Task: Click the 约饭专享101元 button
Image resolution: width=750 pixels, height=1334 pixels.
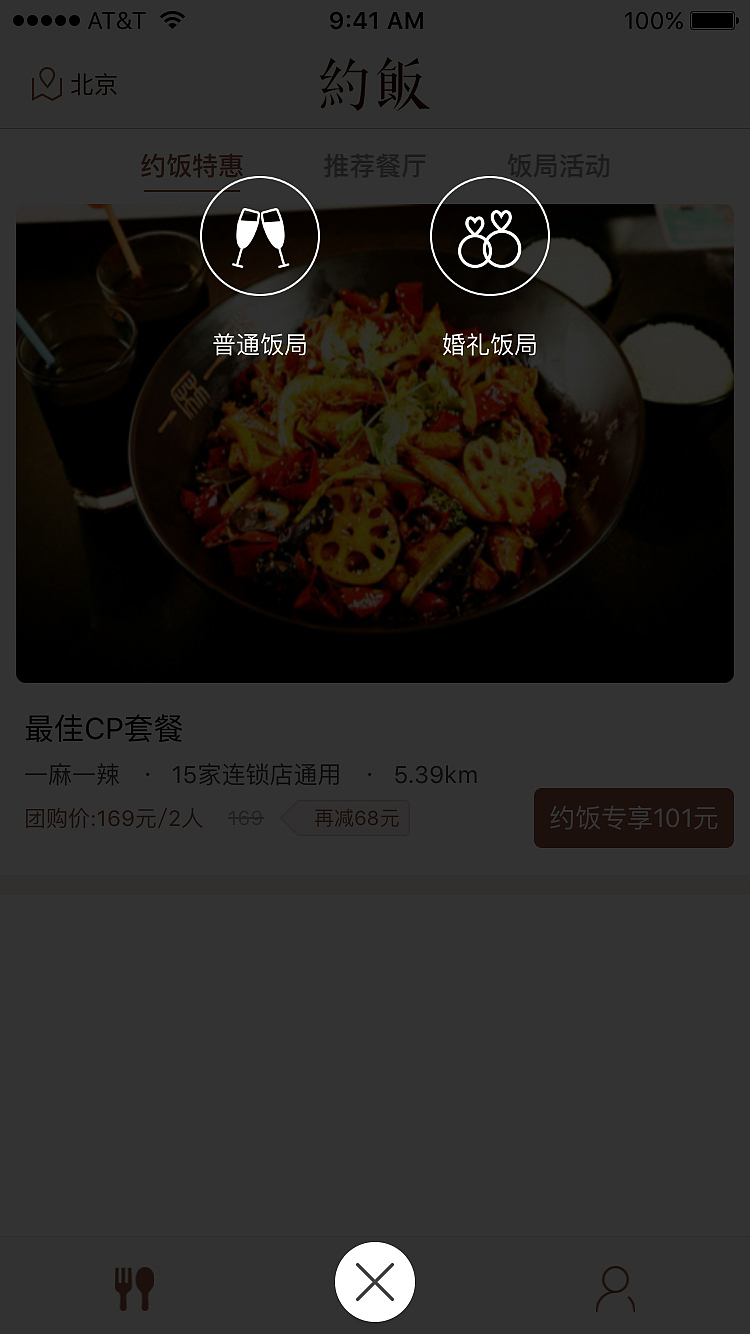Action: coord(633,818)
